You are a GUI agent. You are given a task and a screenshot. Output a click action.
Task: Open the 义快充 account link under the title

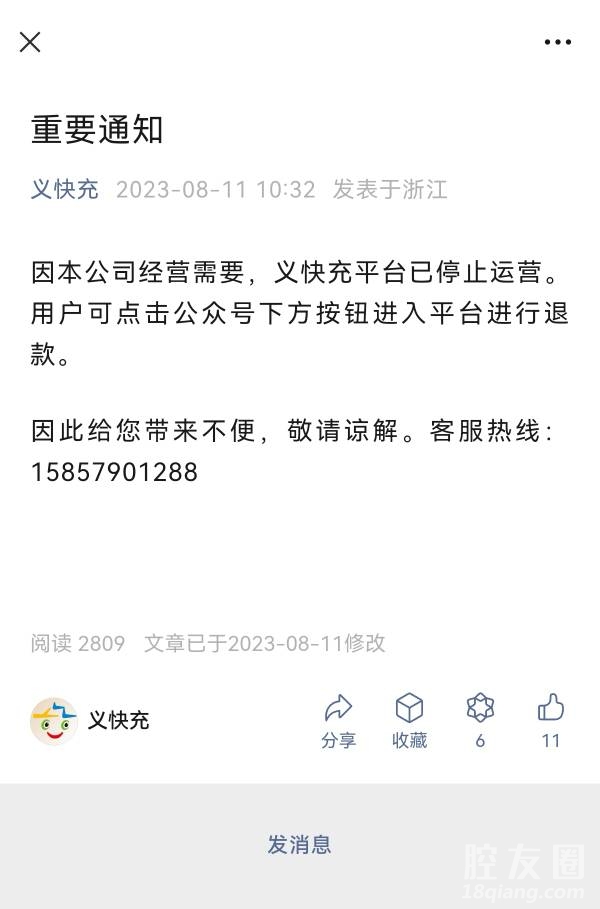(x=65, y=189)
